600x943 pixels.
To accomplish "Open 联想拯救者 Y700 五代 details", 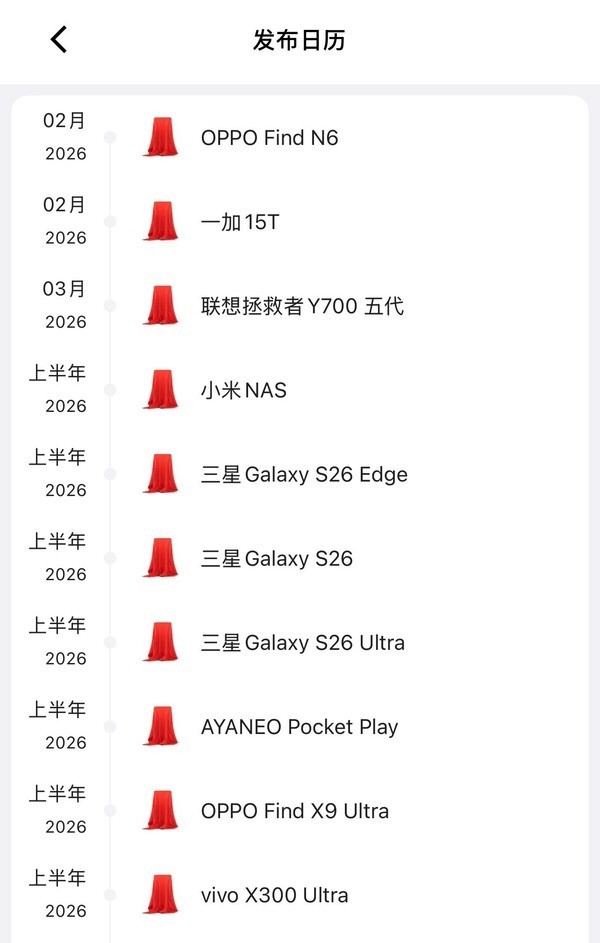I will tap(302, 306).
